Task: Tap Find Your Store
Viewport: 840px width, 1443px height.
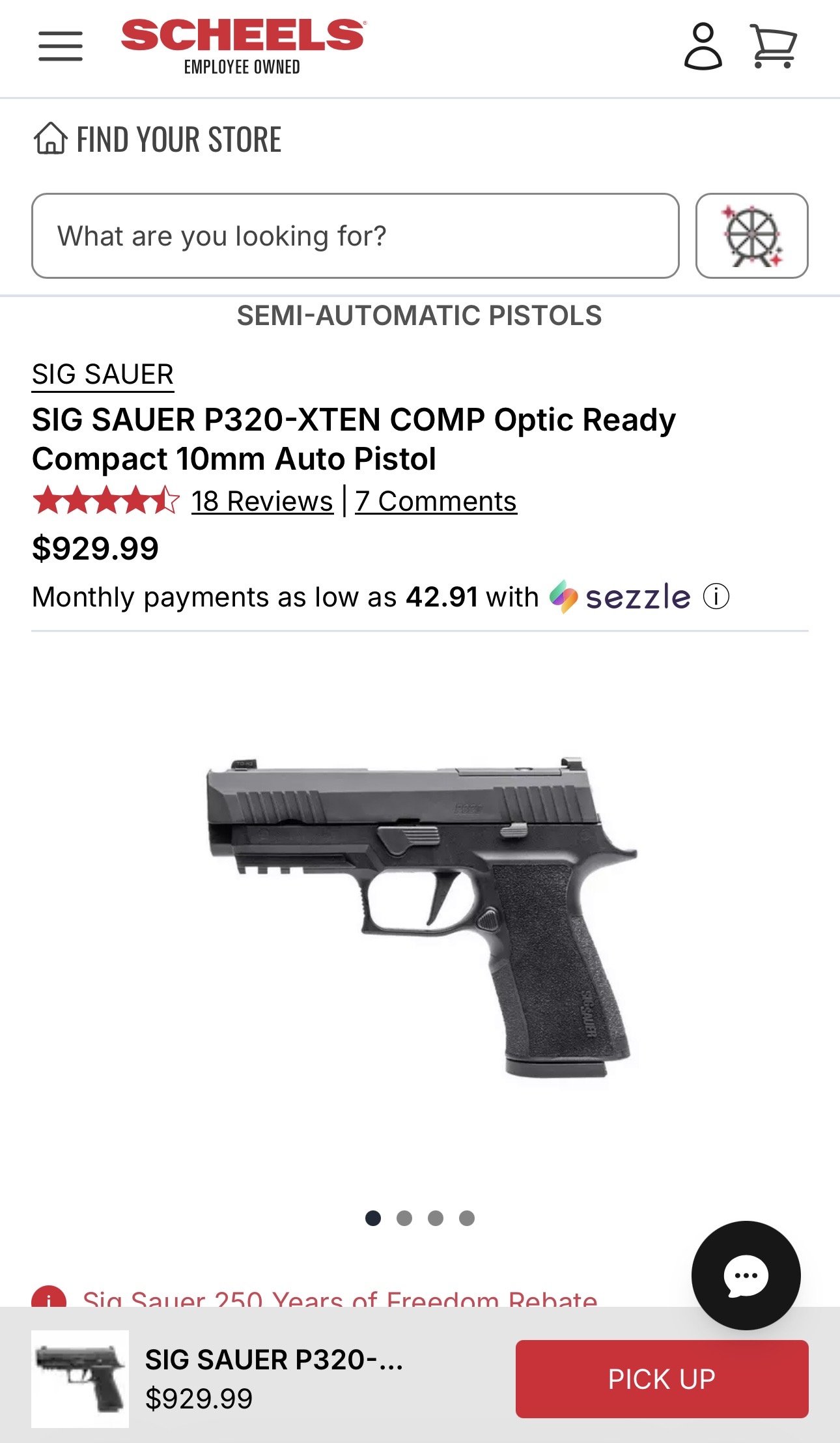Action: [158, 139]
